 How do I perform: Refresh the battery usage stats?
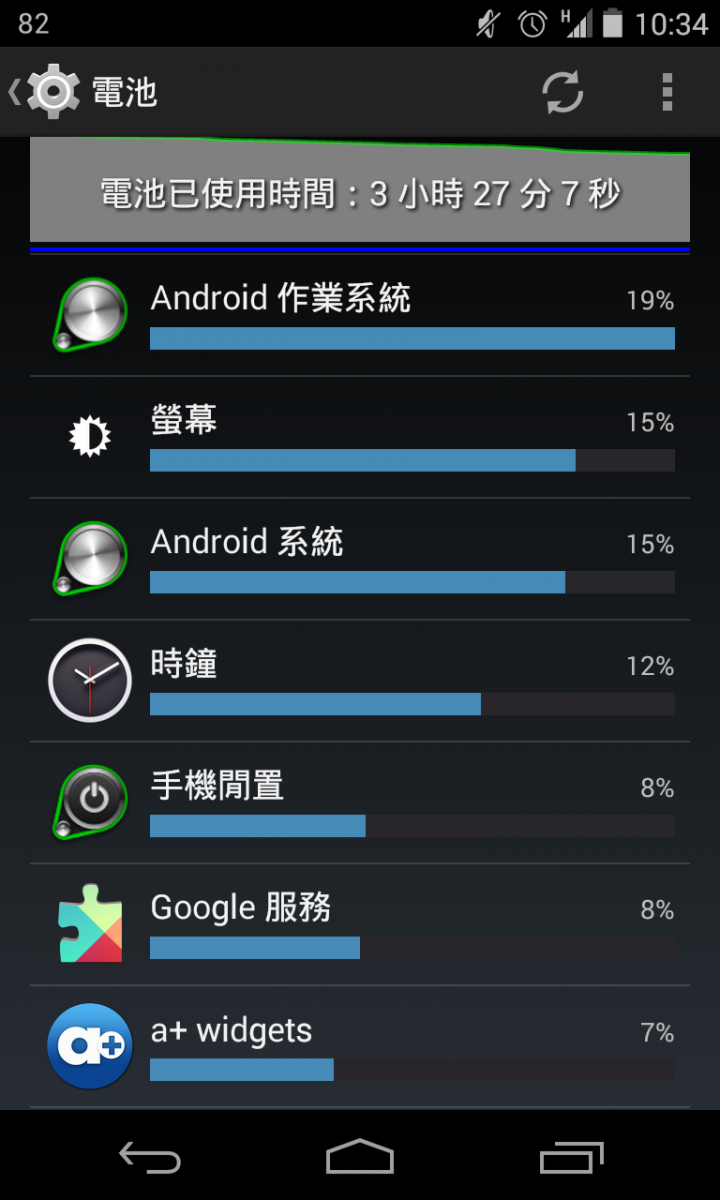tap(563, 92)
